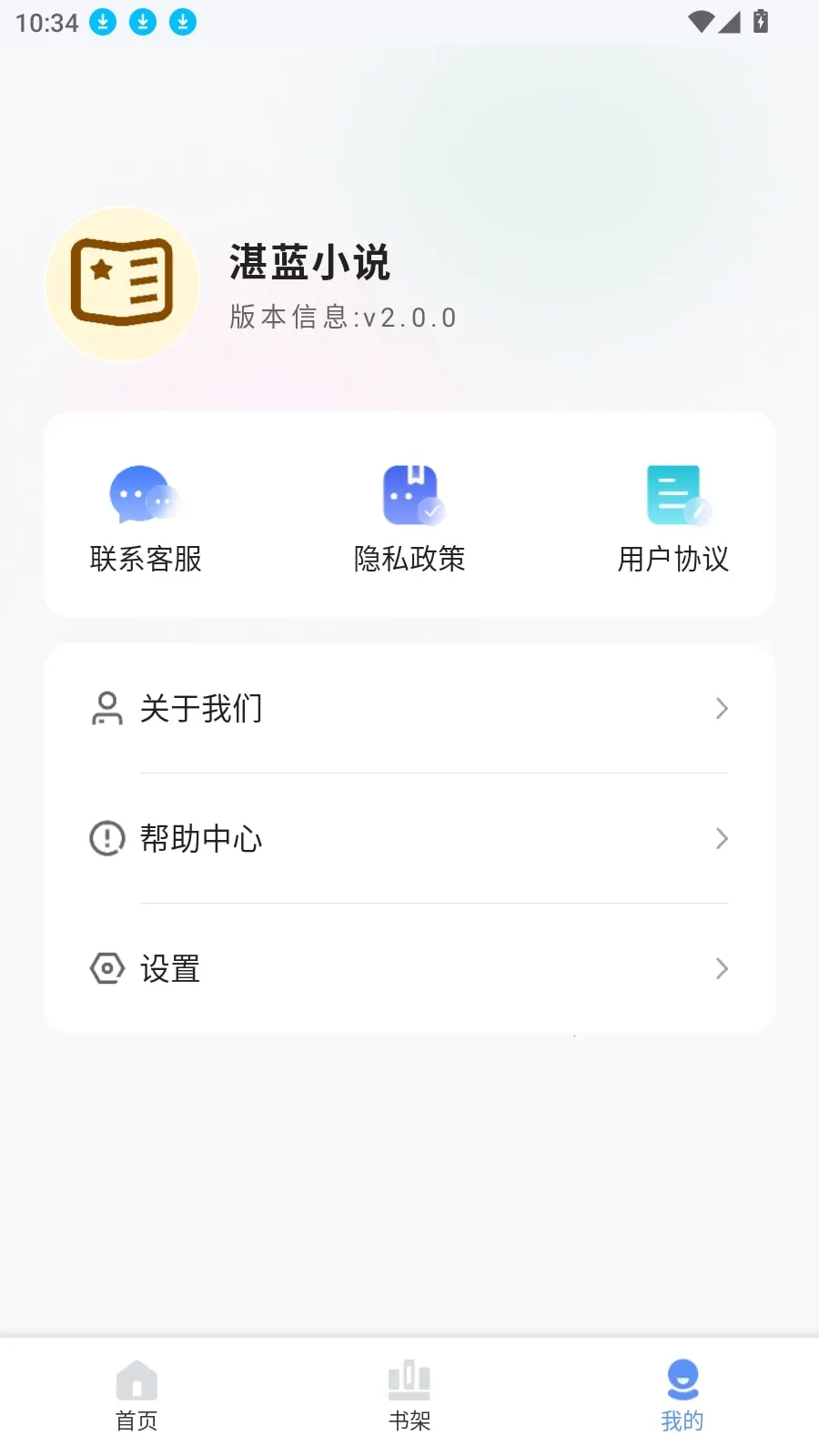Select the 隐私政策 shield book icon
The image size is (819, 1456).
coord(410,494)
